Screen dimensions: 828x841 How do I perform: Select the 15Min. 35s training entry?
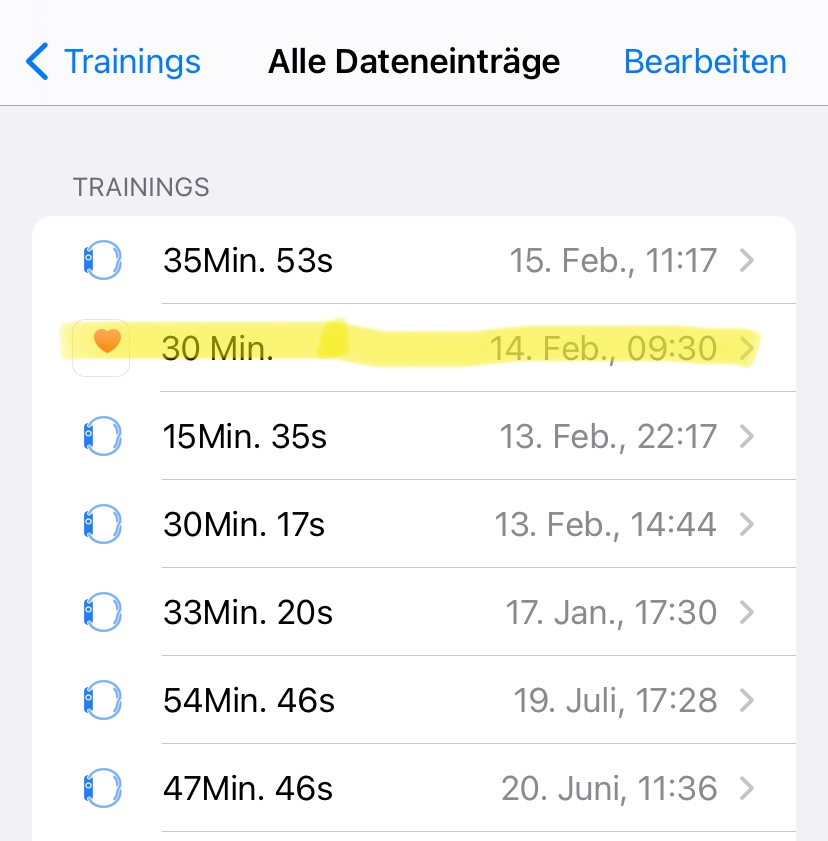pyautogui.click(x=414, y=437)
